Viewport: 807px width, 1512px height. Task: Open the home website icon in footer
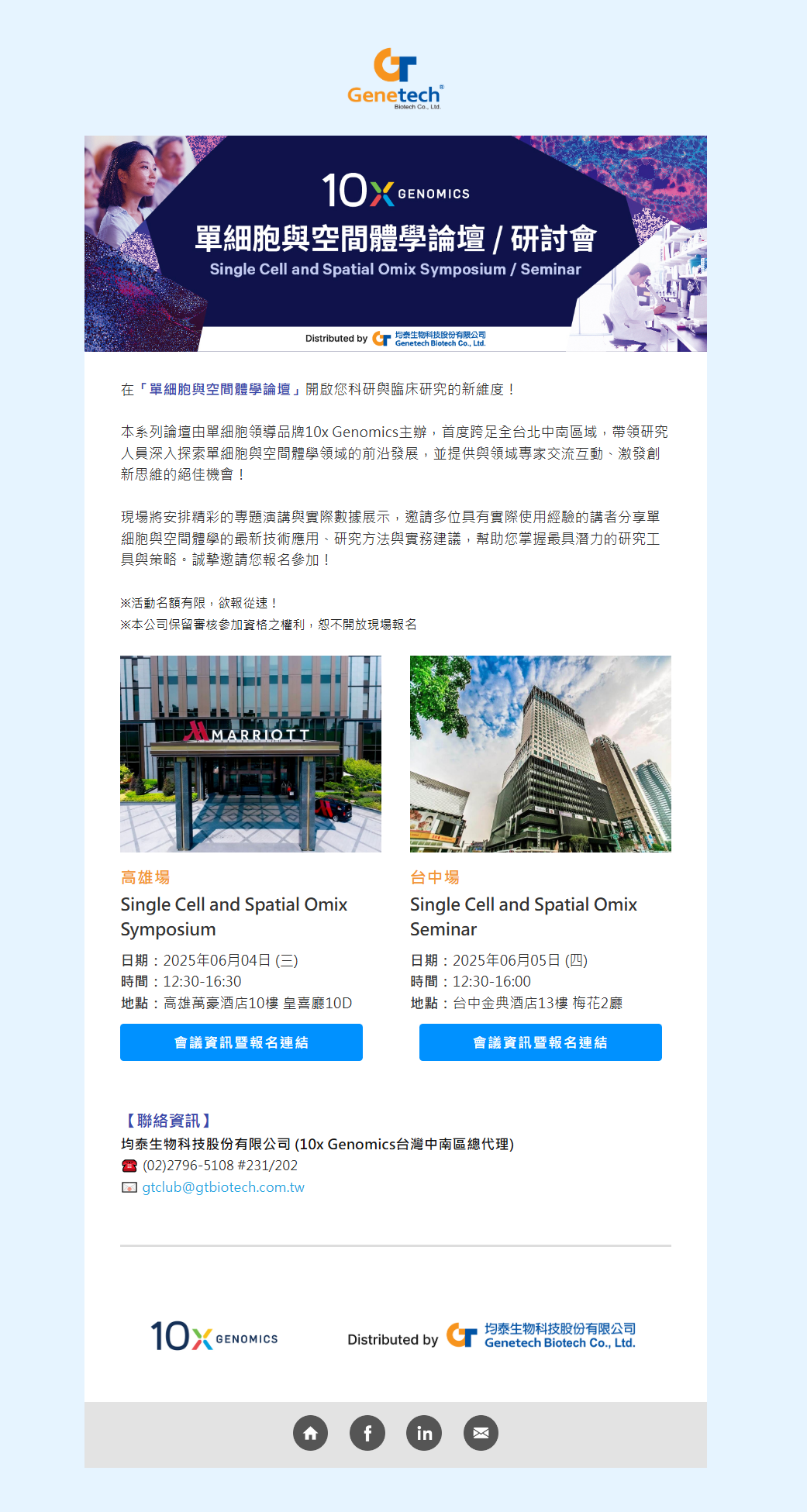[x=310, y=1433]
